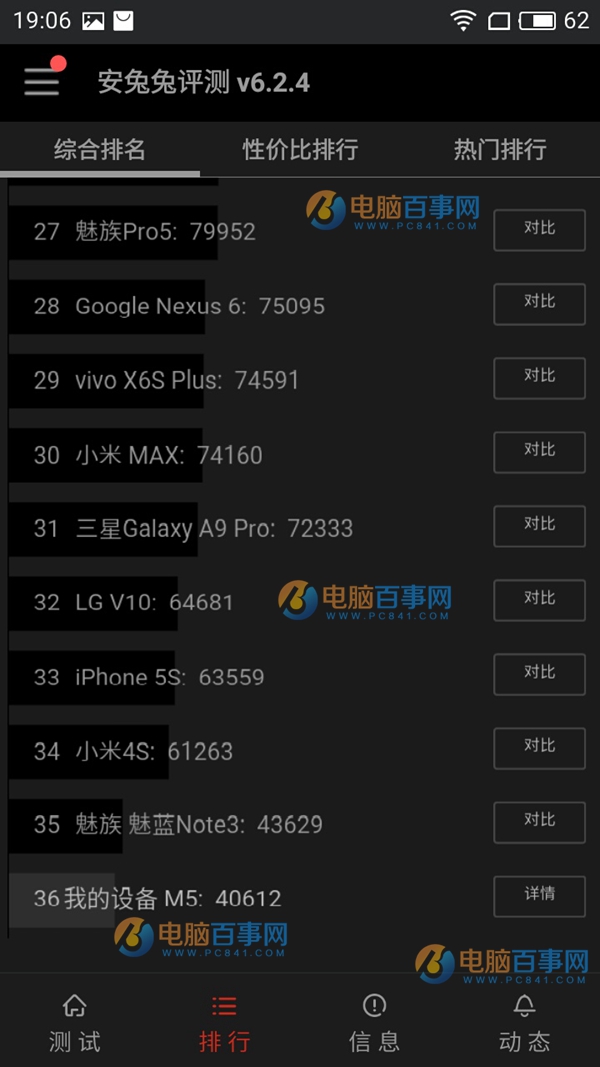This screenshot has width=600, height=1067.
Task: Compare with Google Nexus 6
Action: 539,304
